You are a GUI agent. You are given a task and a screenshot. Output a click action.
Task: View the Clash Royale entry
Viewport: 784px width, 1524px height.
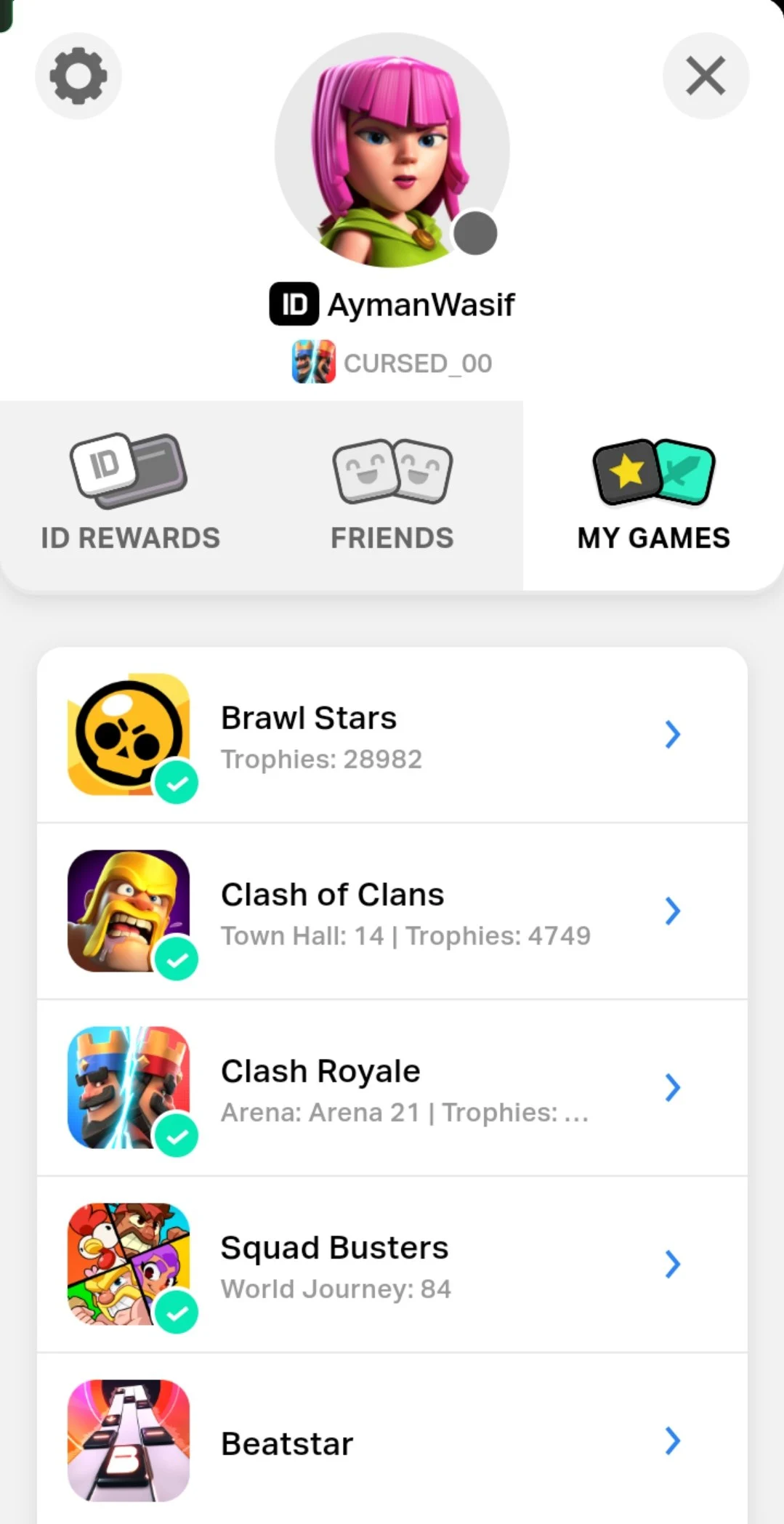click(x=392, y=1088)
